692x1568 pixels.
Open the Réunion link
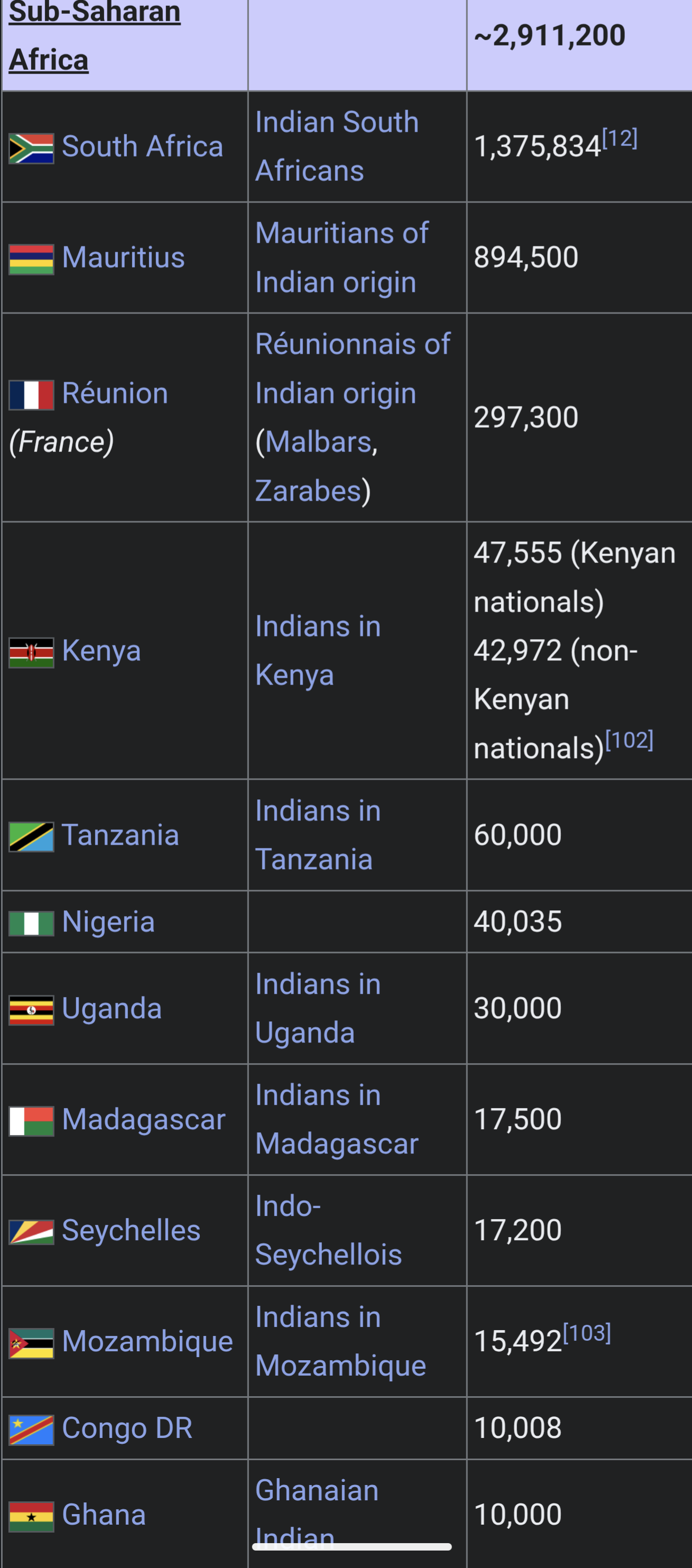(x=114, y=393)
